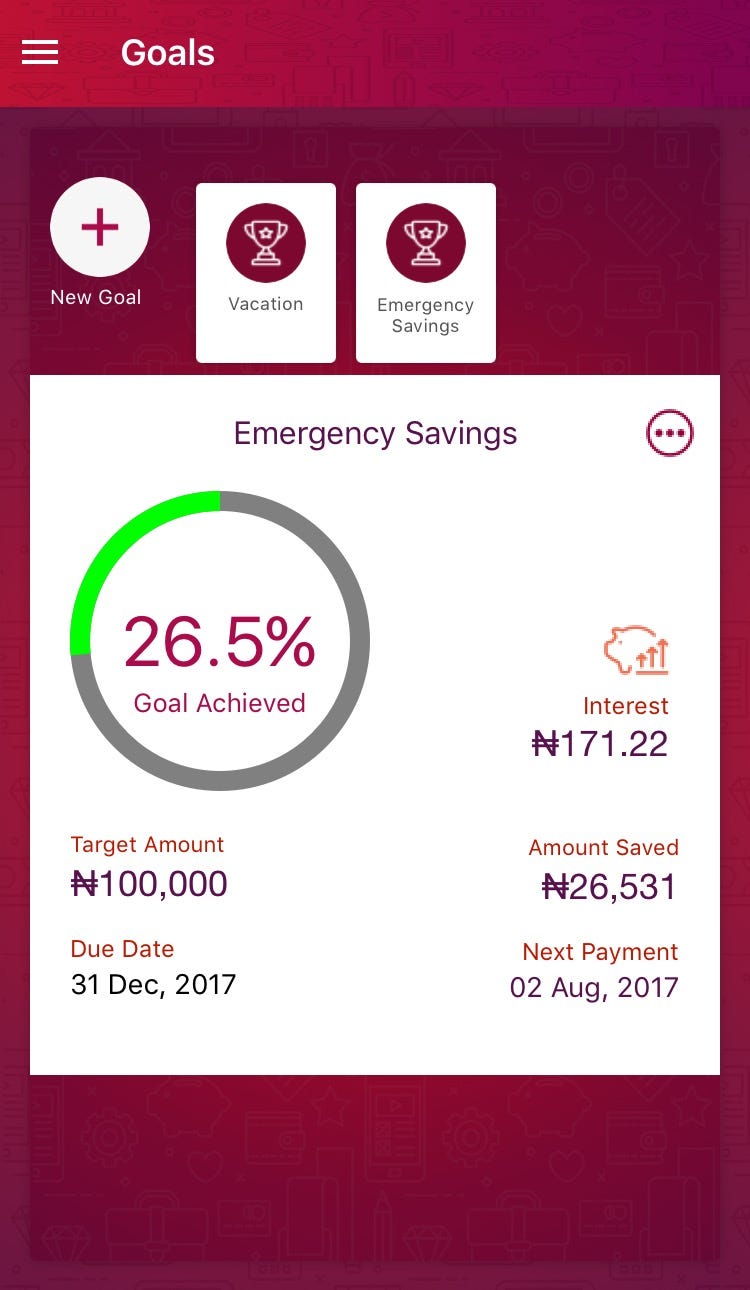The width and height of the screenshot is (750, 1290).
Task: Select the Emergency Savings goal card
Action: pyautogui.click(x=426, y=272)
